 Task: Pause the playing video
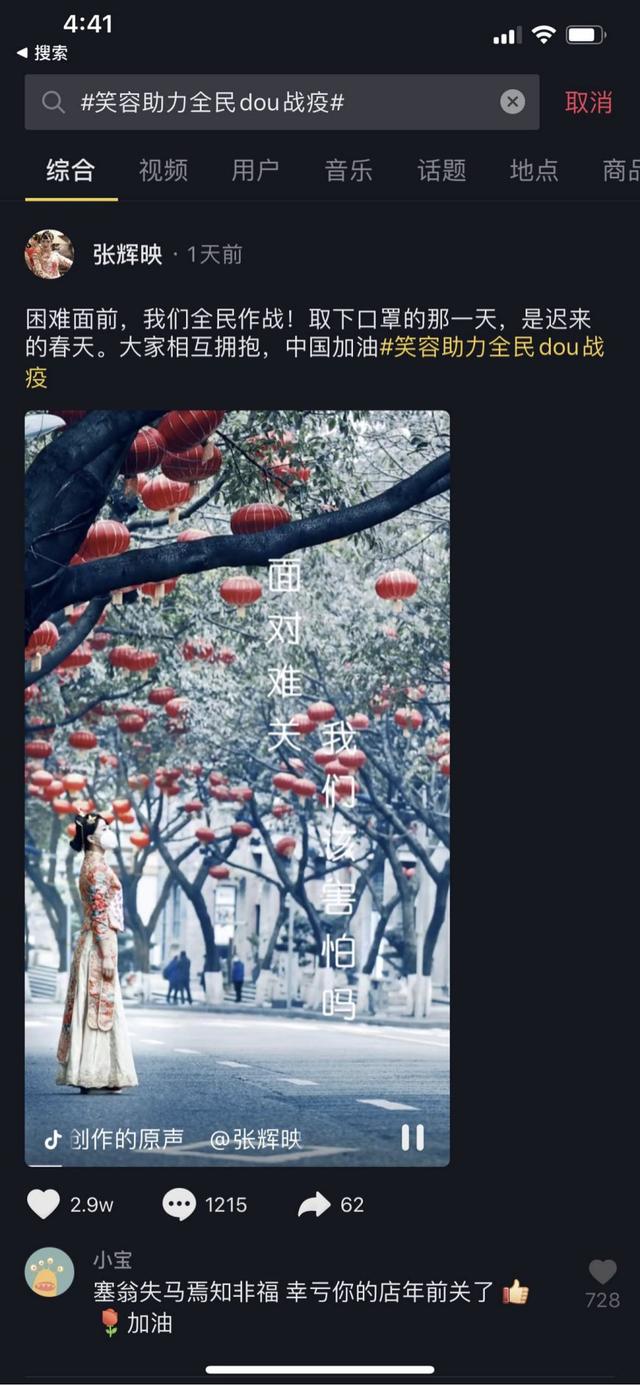[x=412, y=1137]
